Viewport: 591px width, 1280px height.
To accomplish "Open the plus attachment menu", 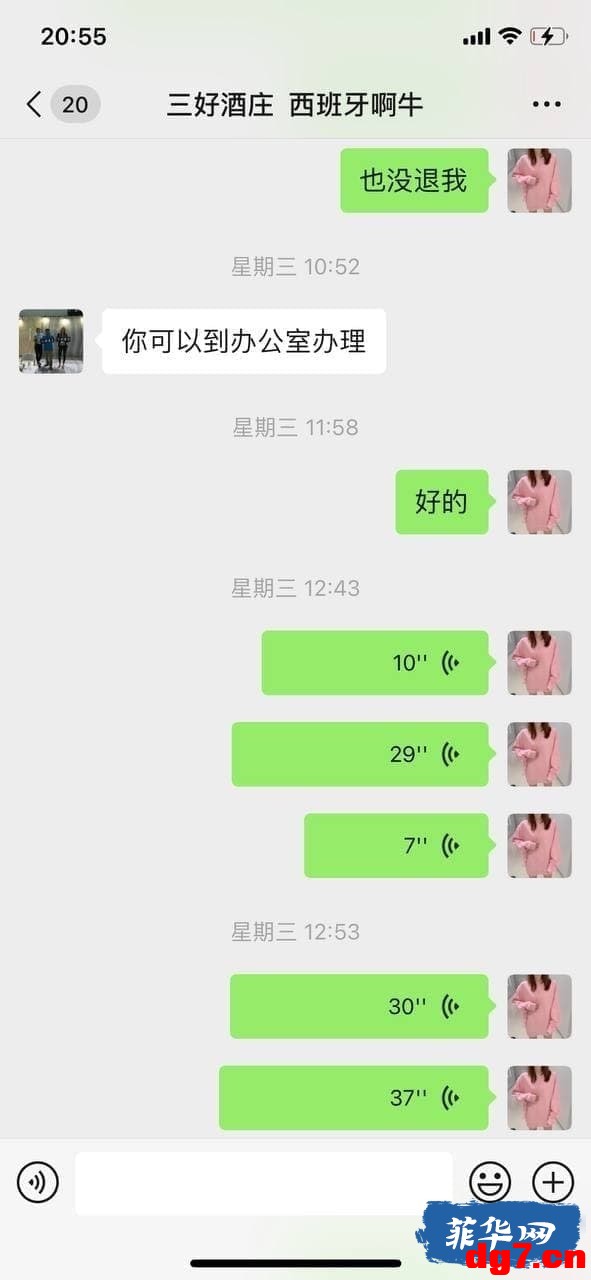I will tap(552, 1183).
